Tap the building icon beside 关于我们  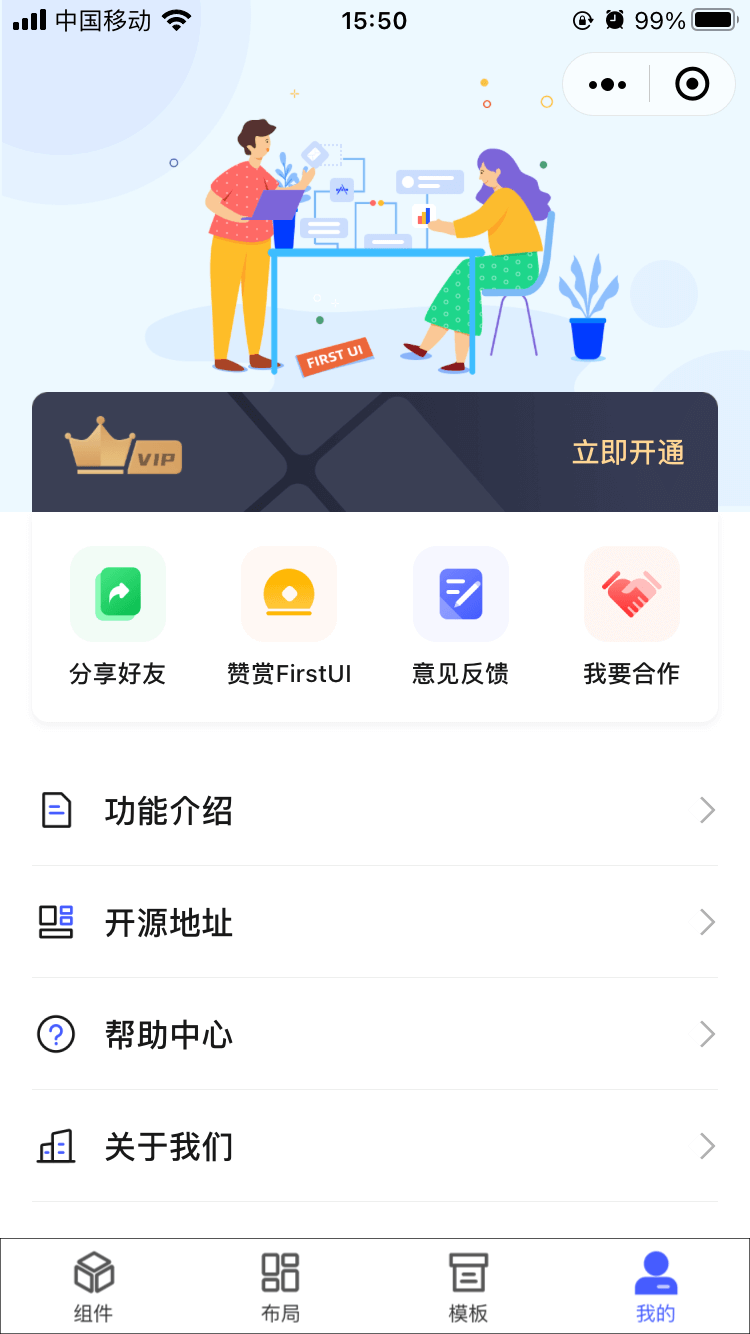[57, 1147]
